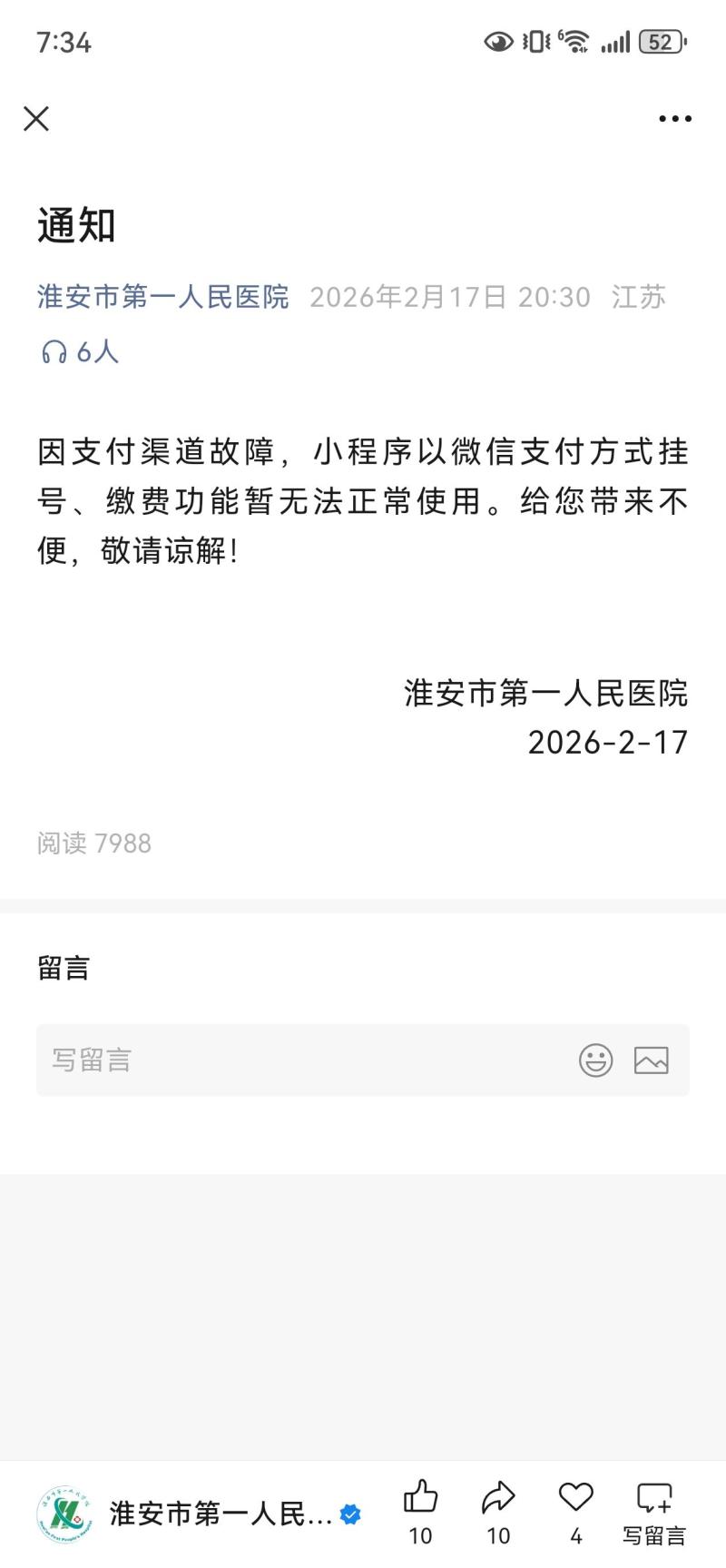Open the hospital profile from the bottom bar
Viewport: 726px width, 1568px height.
(200, 1514)
